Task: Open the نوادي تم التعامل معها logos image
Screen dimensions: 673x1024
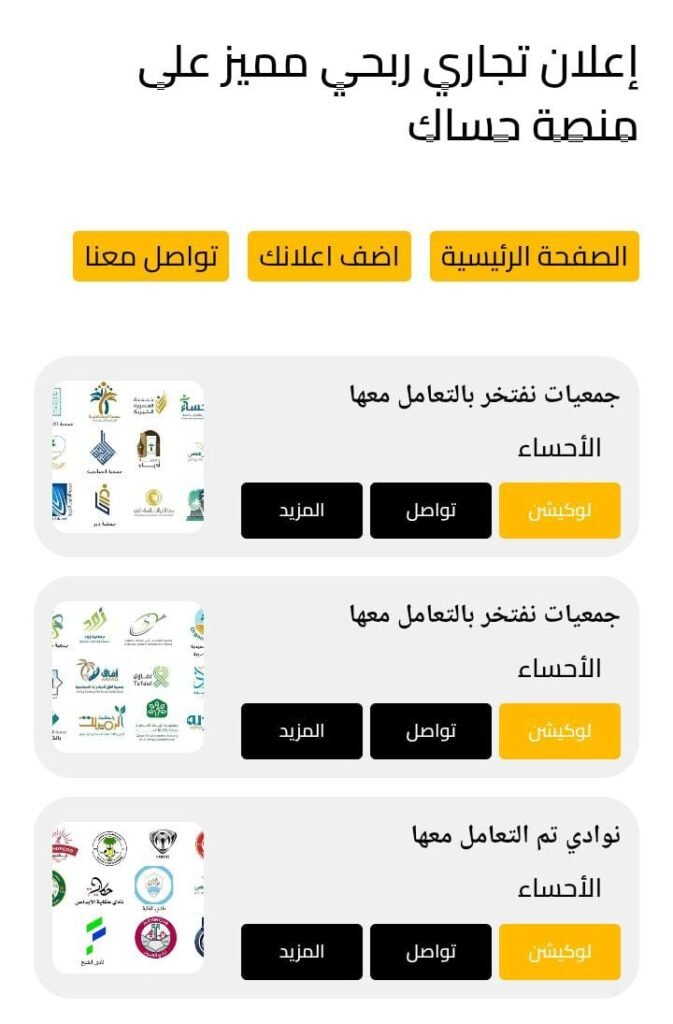Action: coord(128,897)
